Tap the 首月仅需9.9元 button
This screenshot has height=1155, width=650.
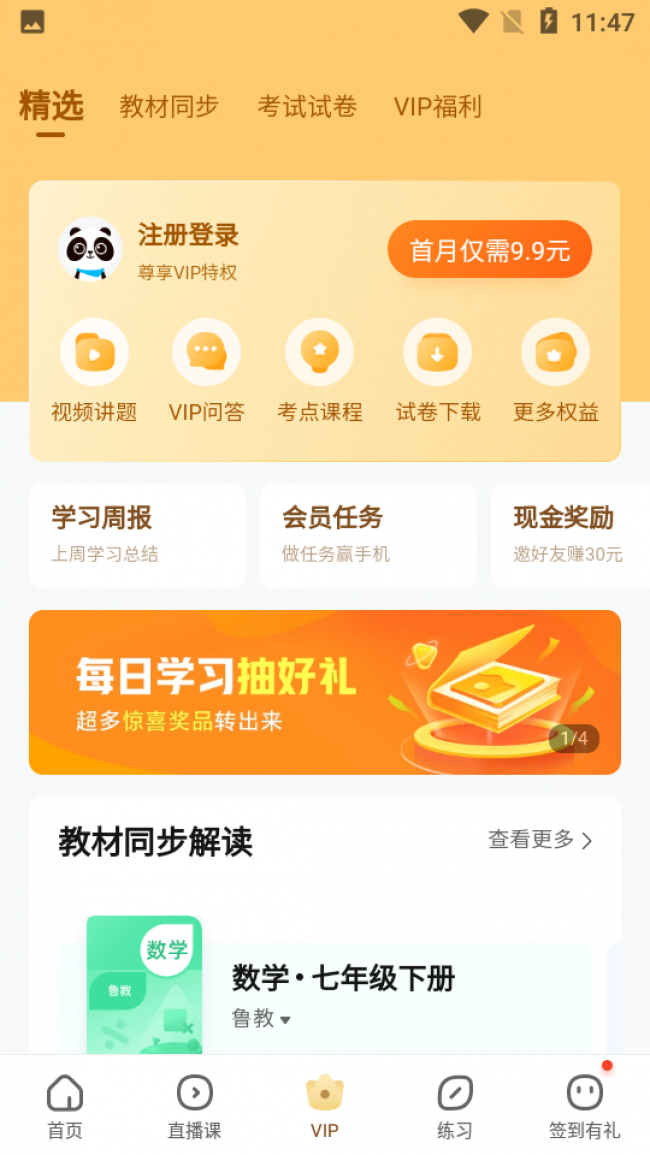tap(489, 250)
